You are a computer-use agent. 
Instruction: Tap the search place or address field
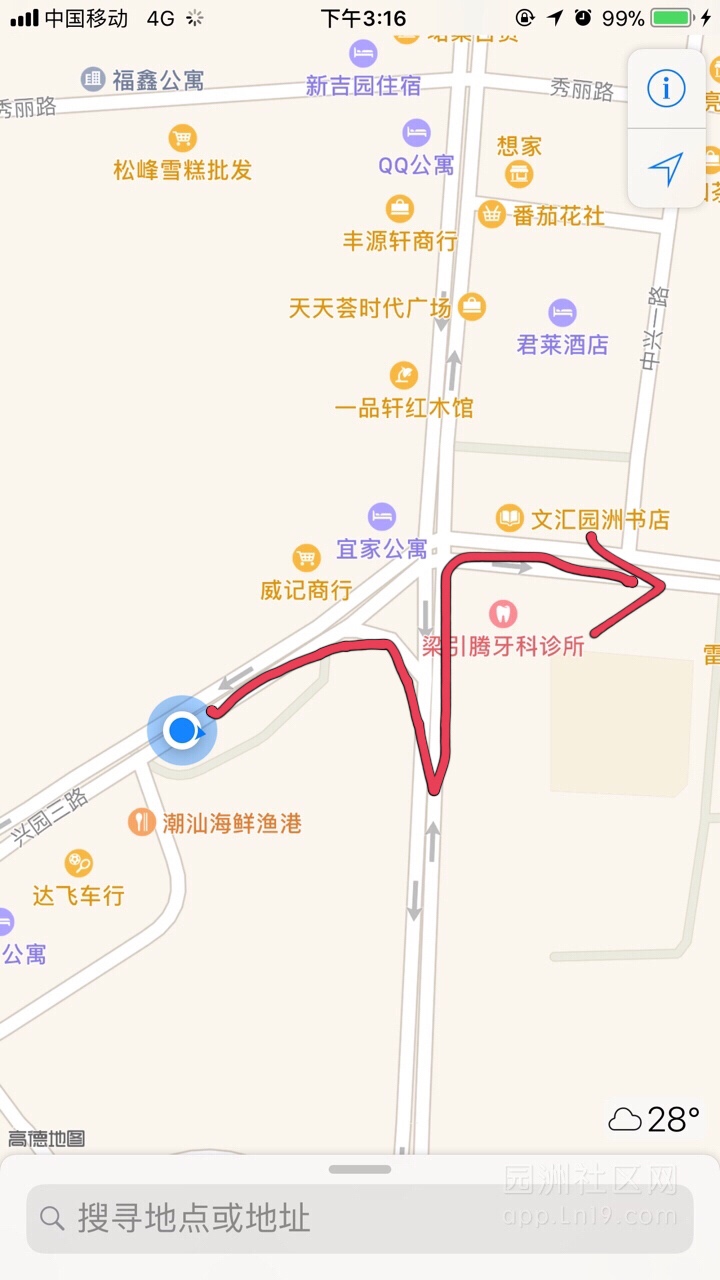coord(360,1218)
